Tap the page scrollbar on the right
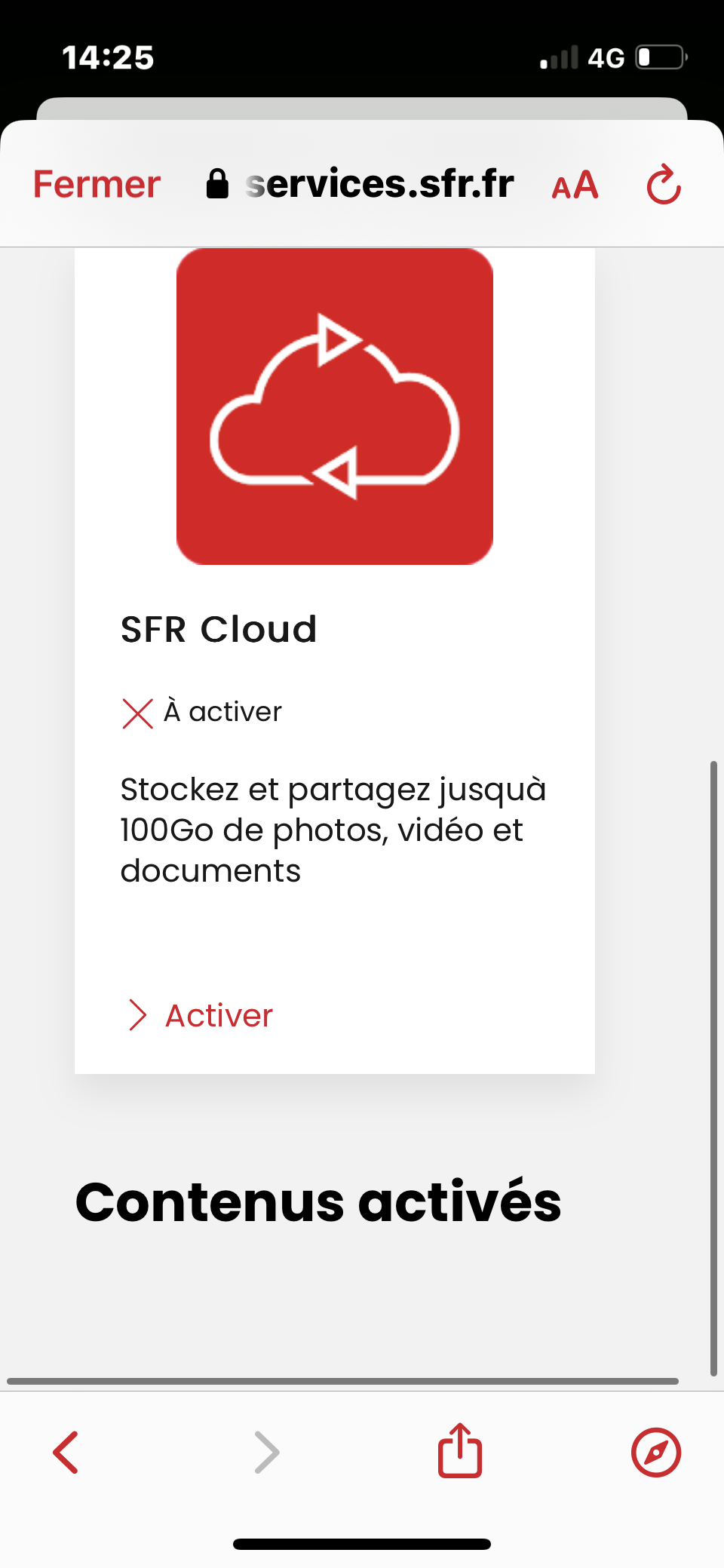 point(713,1056)
